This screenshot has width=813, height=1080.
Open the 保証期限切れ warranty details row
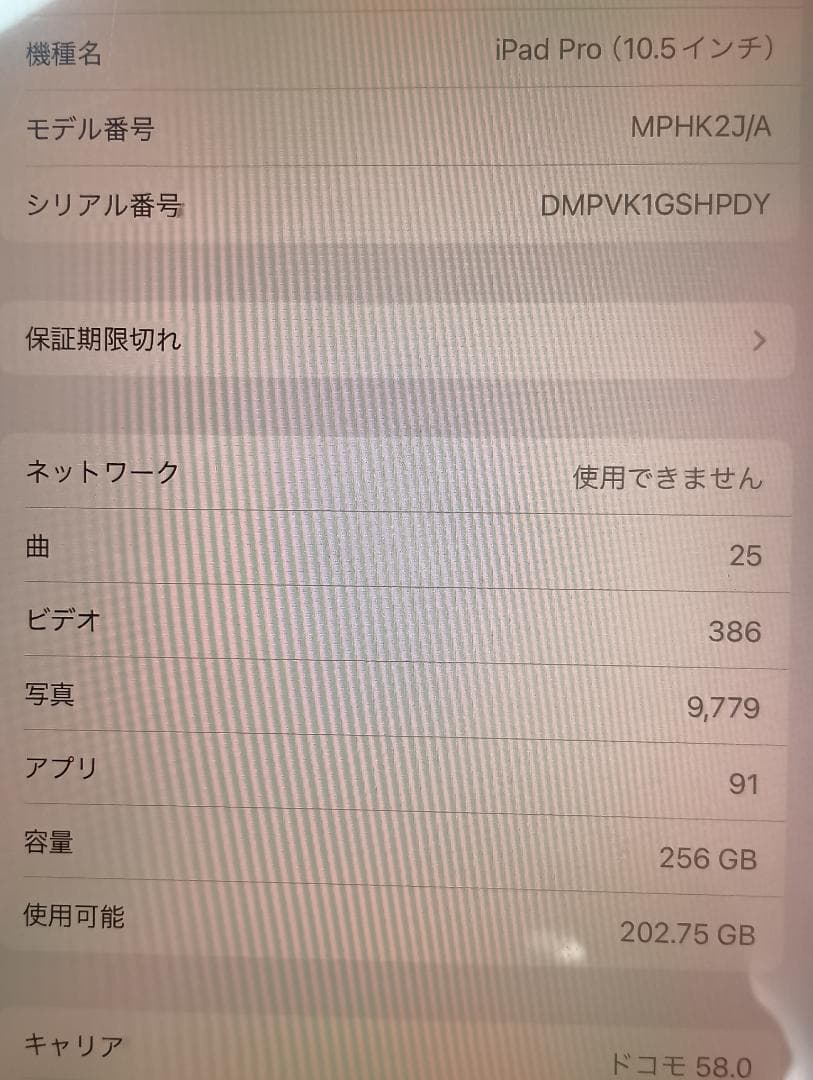point(400,340)
